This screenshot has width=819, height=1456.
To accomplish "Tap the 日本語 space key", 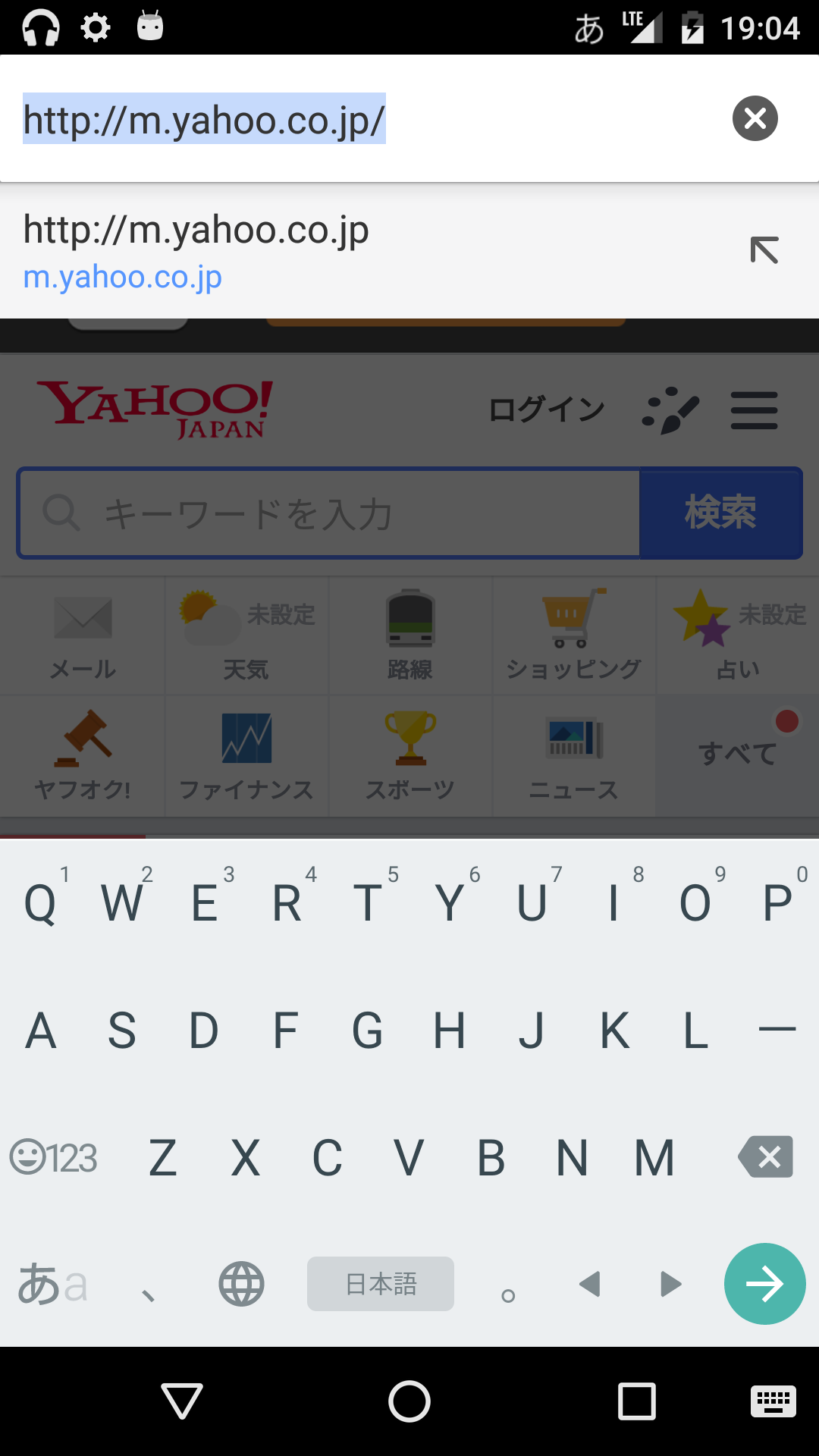I will 381,1284.
